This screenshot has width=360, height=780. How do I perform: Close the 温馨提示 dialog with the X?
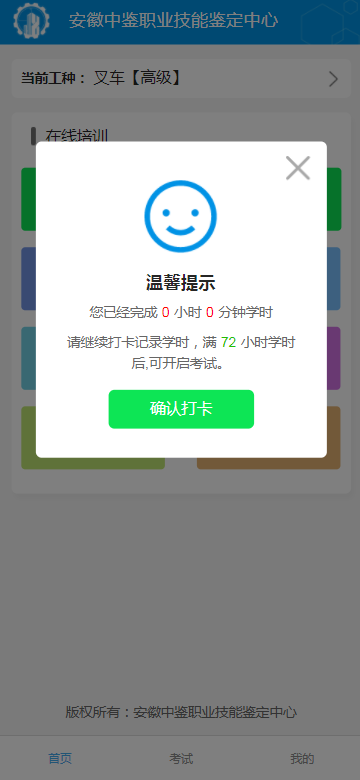point(298,168)
